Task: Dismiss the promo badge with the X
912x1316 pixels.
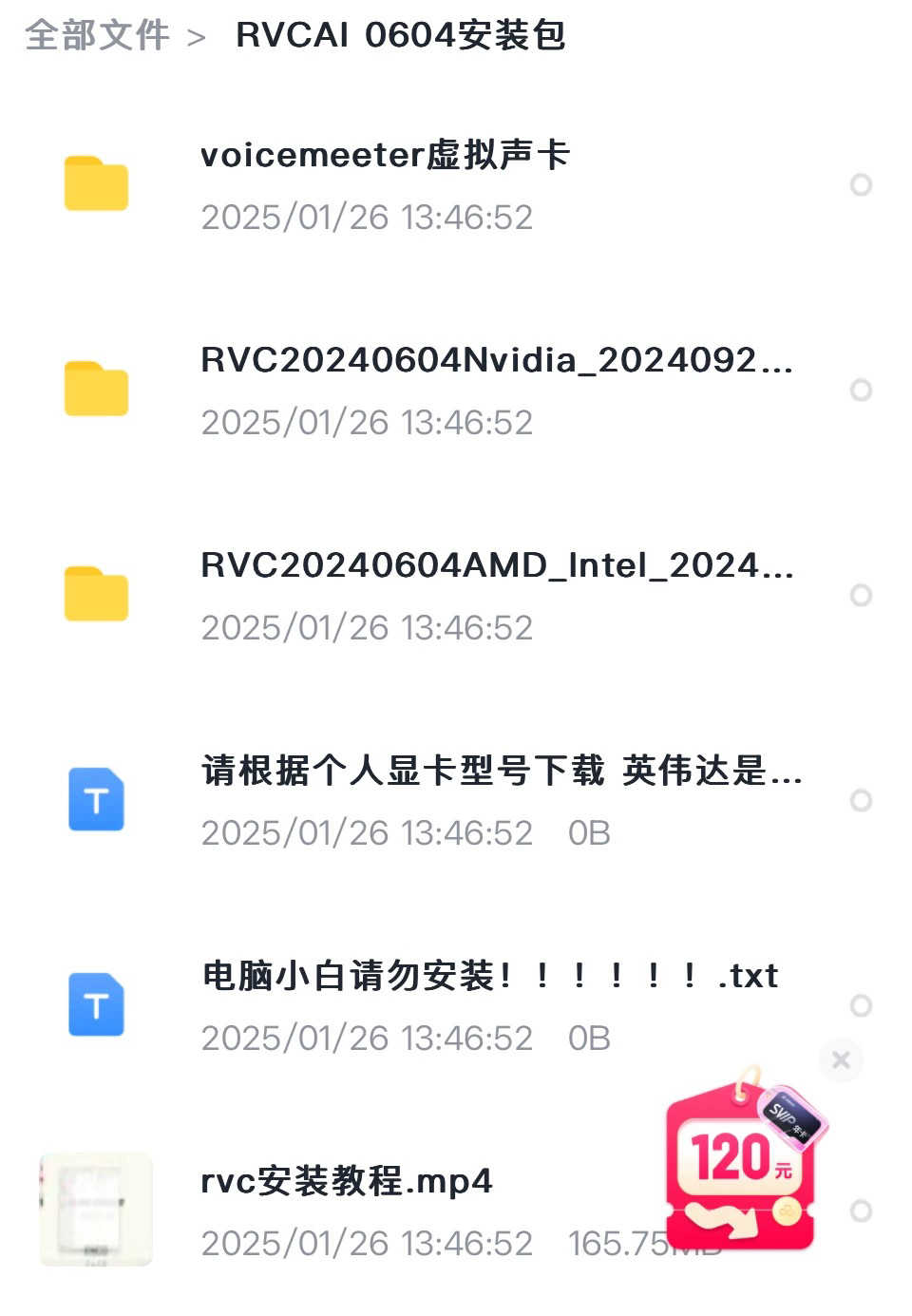Action: tap(840, 1059)
